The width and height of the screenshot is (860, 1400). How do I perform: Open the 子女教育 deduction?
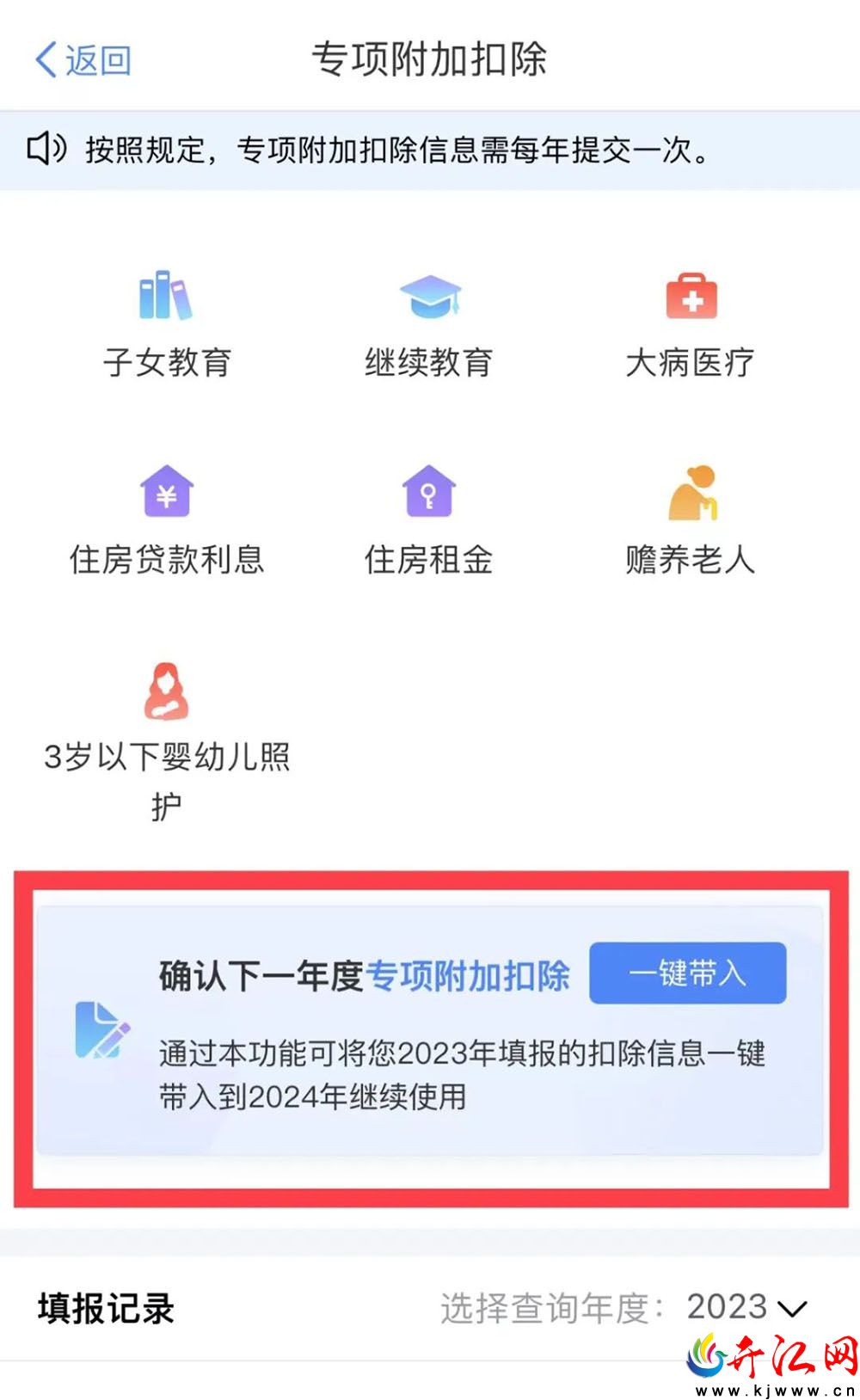pyautogui.click(x=167, y=326)
